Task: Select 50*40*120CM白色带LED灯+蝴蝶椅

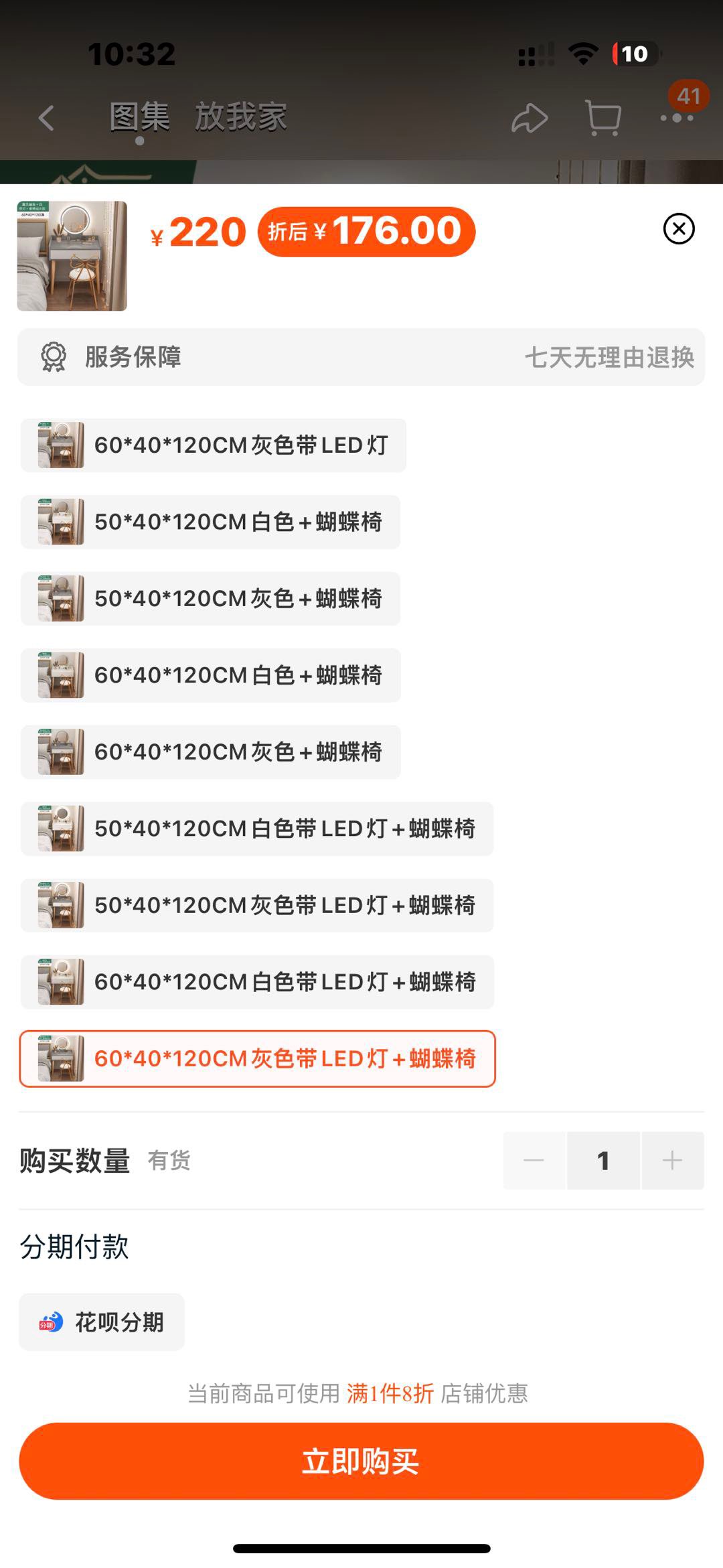Action: click(257, 829)
